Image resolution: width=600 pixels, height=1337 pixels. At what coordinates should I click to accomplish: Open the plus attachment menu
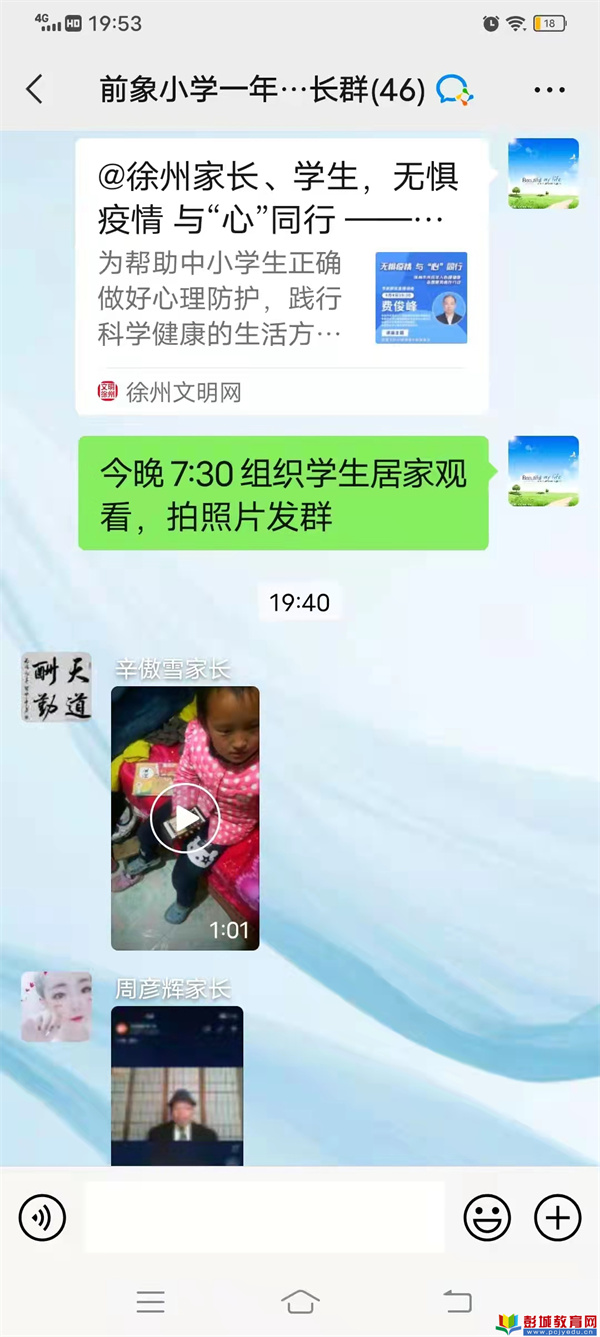(557, 1217)
